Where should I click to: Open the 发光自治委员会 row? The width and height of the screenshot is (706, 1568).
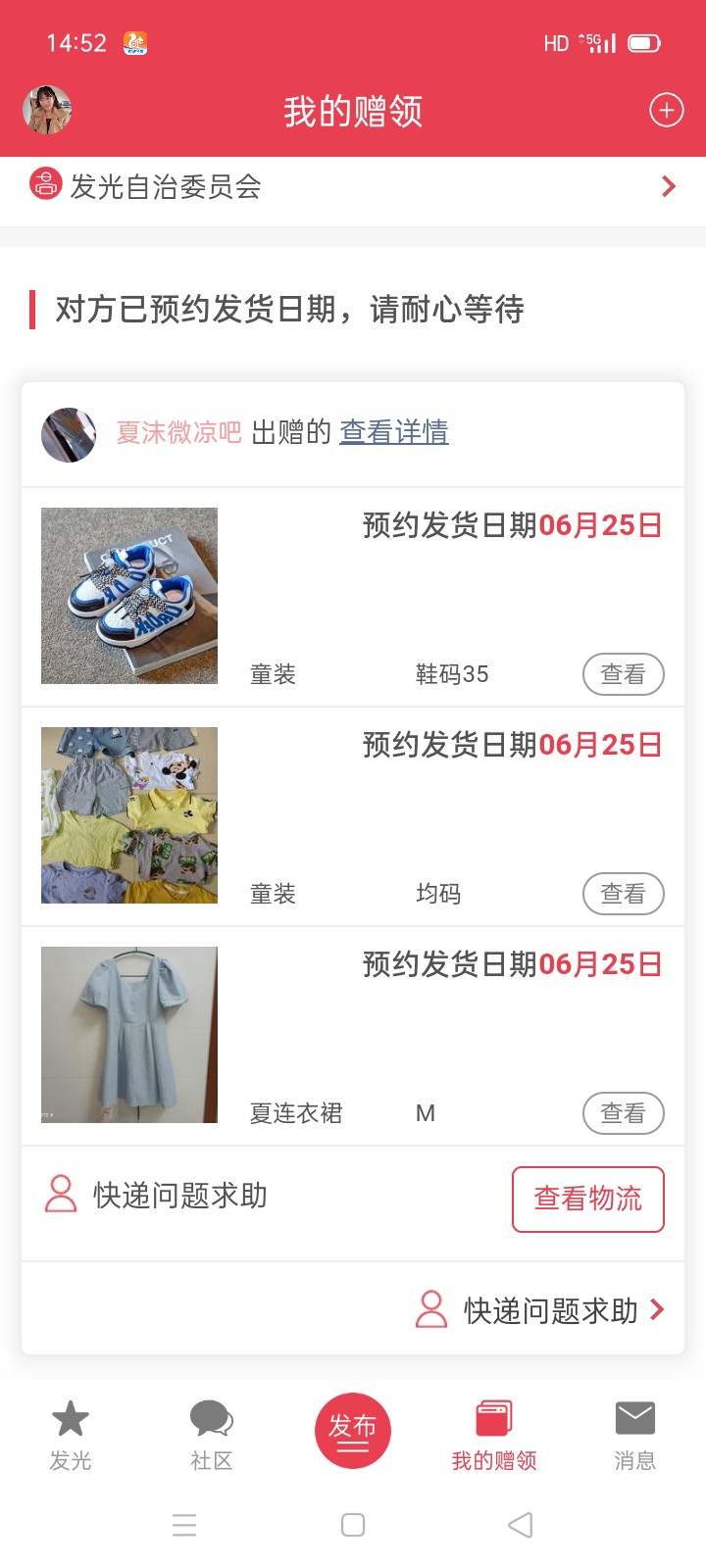353,186
